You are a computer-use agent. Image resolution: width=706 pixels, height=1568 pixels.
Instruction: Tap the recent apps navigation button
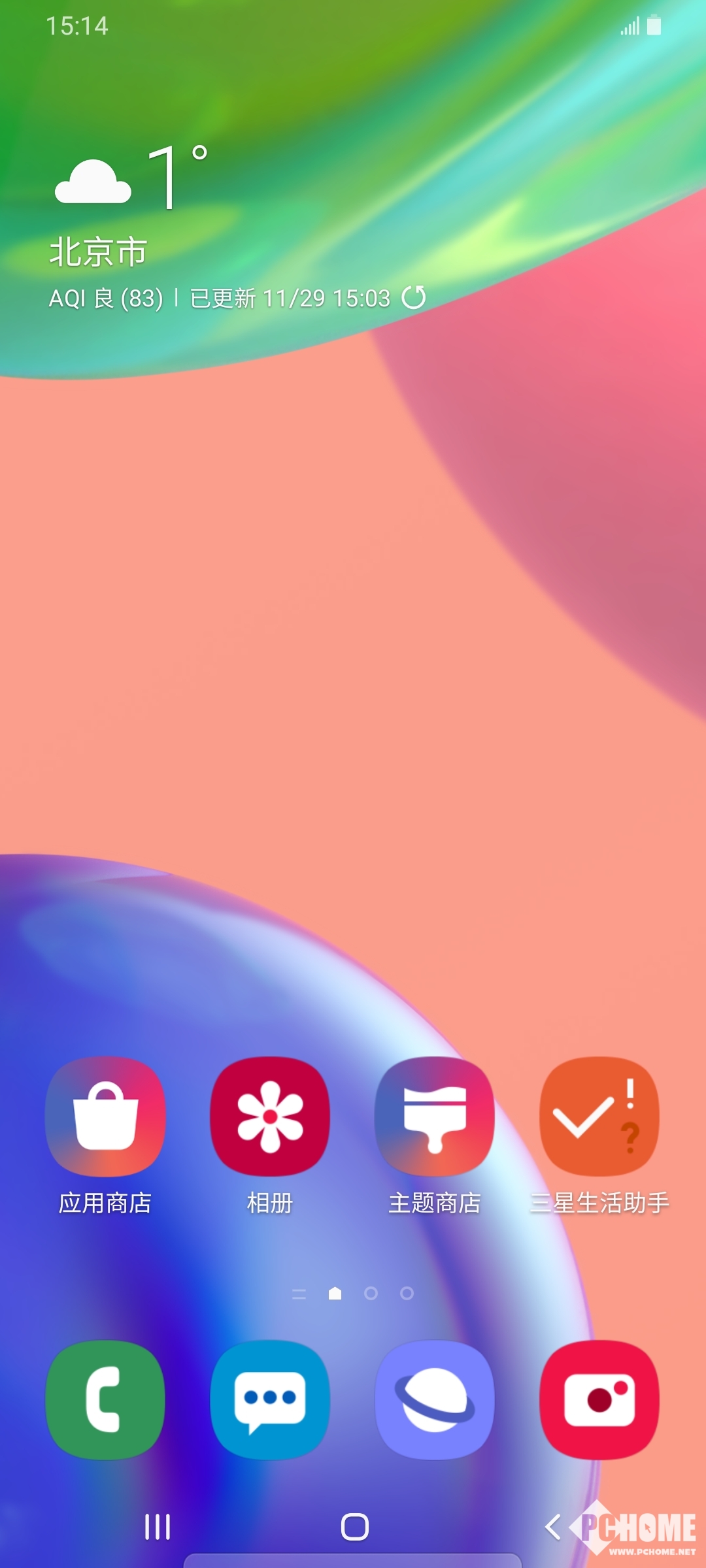158,1527
